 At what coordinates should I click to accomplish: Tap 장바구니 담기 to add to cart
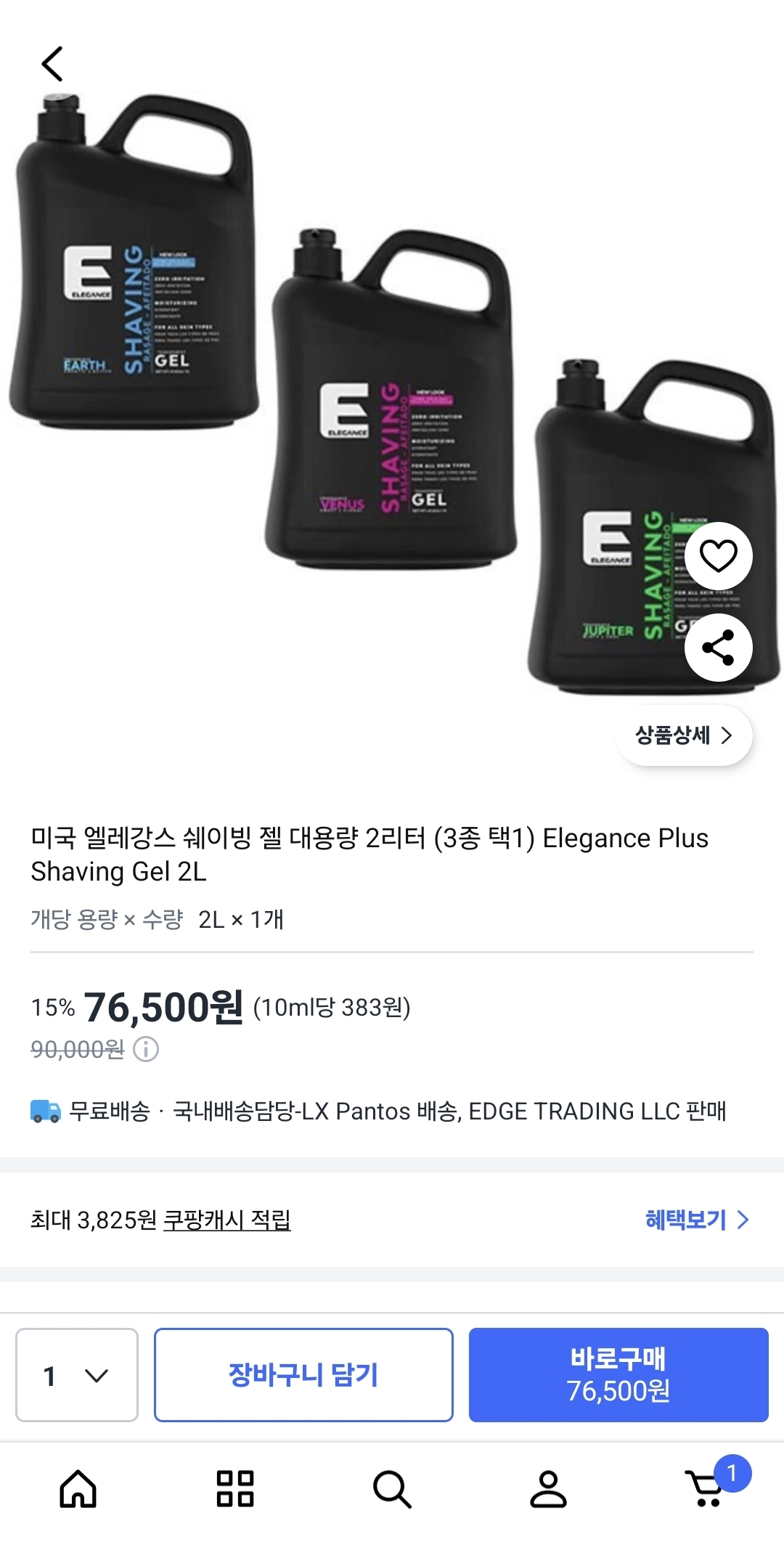[x=303, y=1375]
